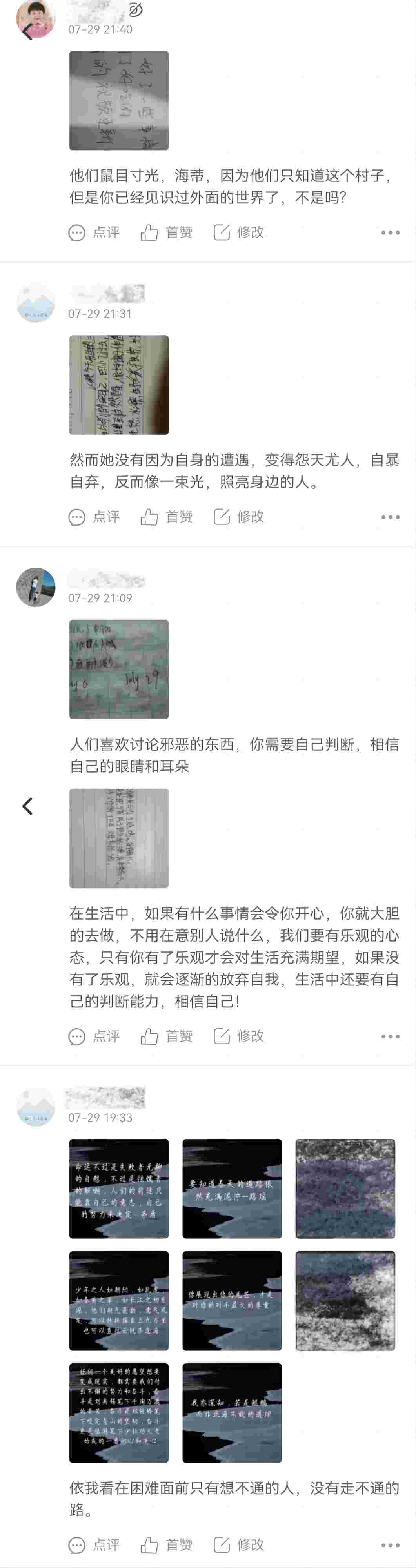Like the 07-29 21:40 post with 首赞
Screen dimensions: 416x1568
(x=166, y=232)
